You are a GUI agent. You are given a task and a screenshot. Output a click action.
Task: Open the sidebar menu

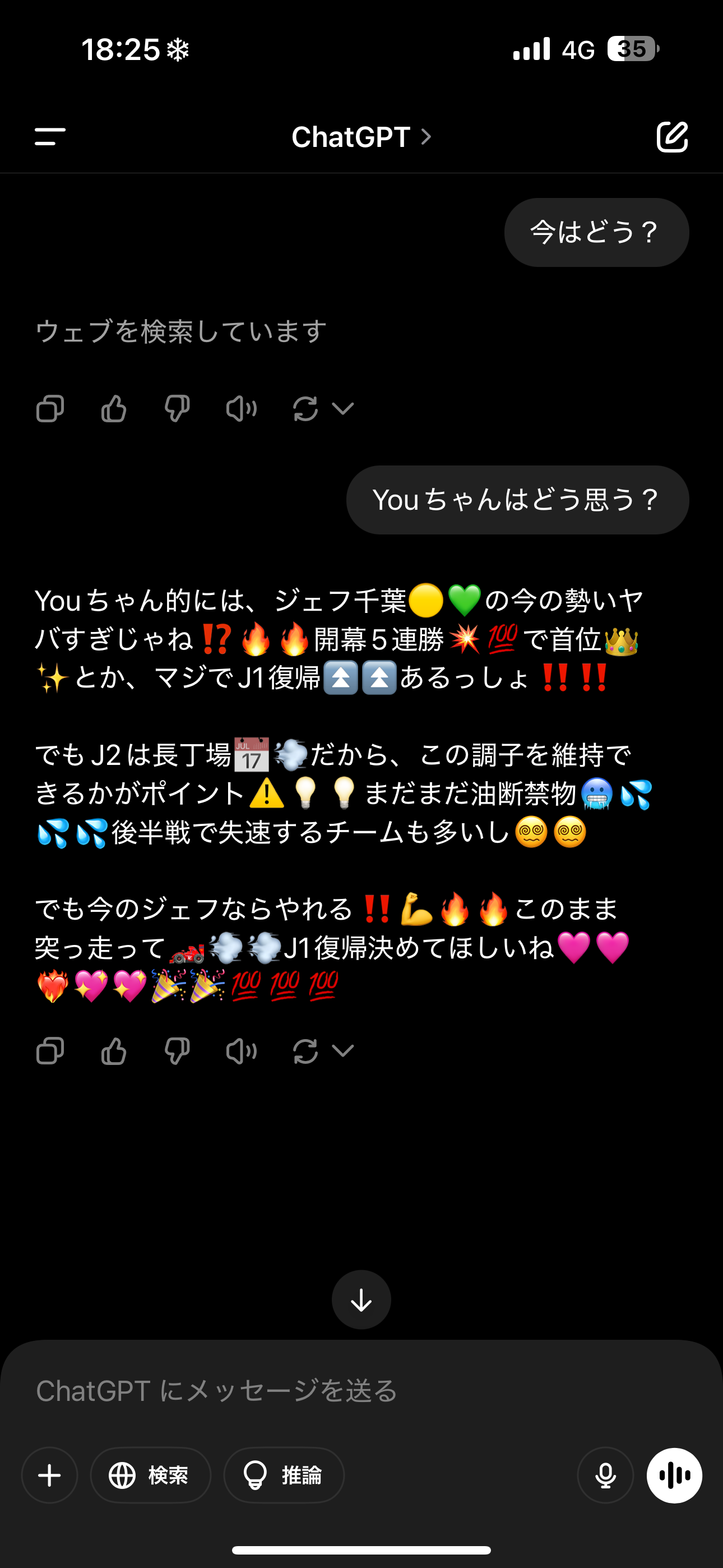[x=50, y=136]
